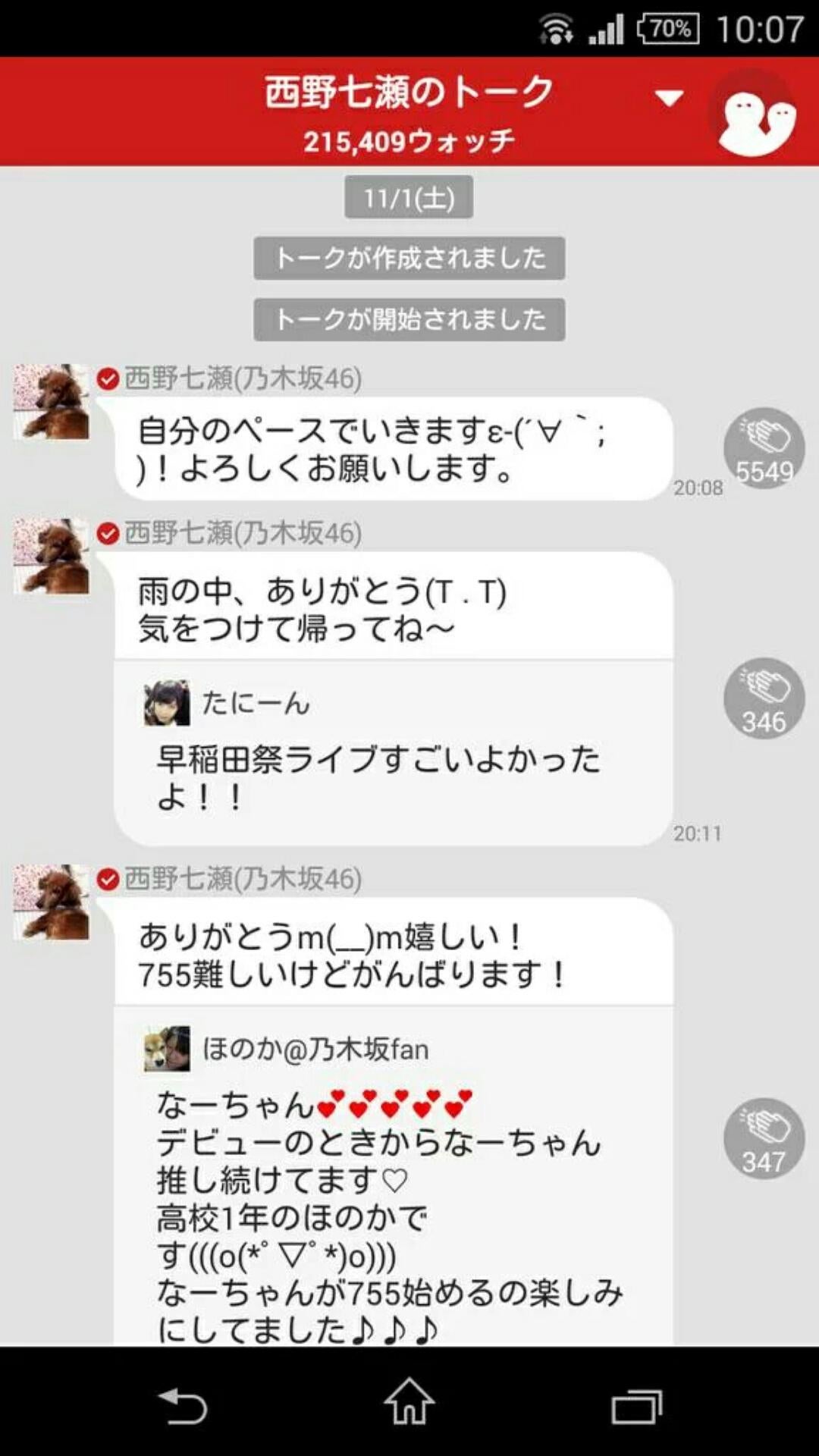Open 西野七瀬's avatar beside the 20:08 message
819x1456 pixels.
[x=52, y=402]
